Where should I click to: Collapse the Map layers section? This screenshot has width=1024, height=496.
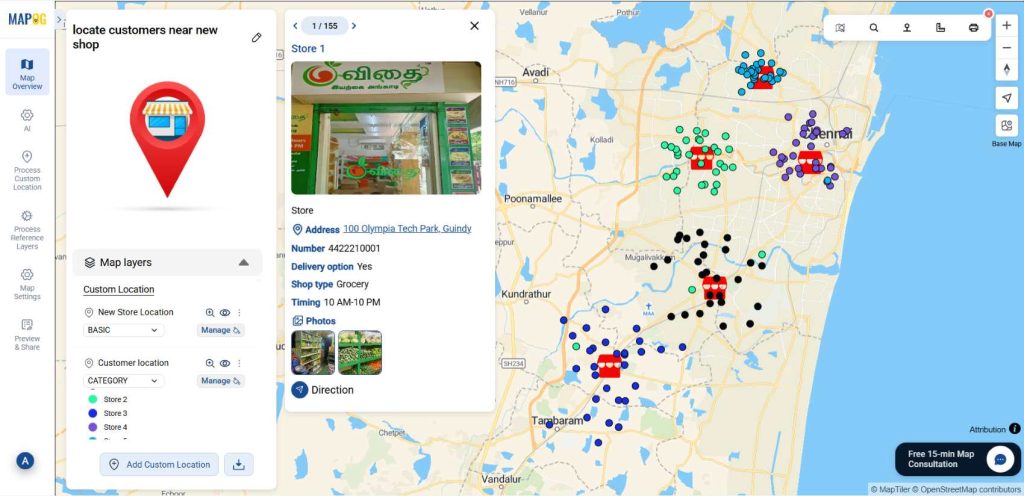(x=243, y=262)
